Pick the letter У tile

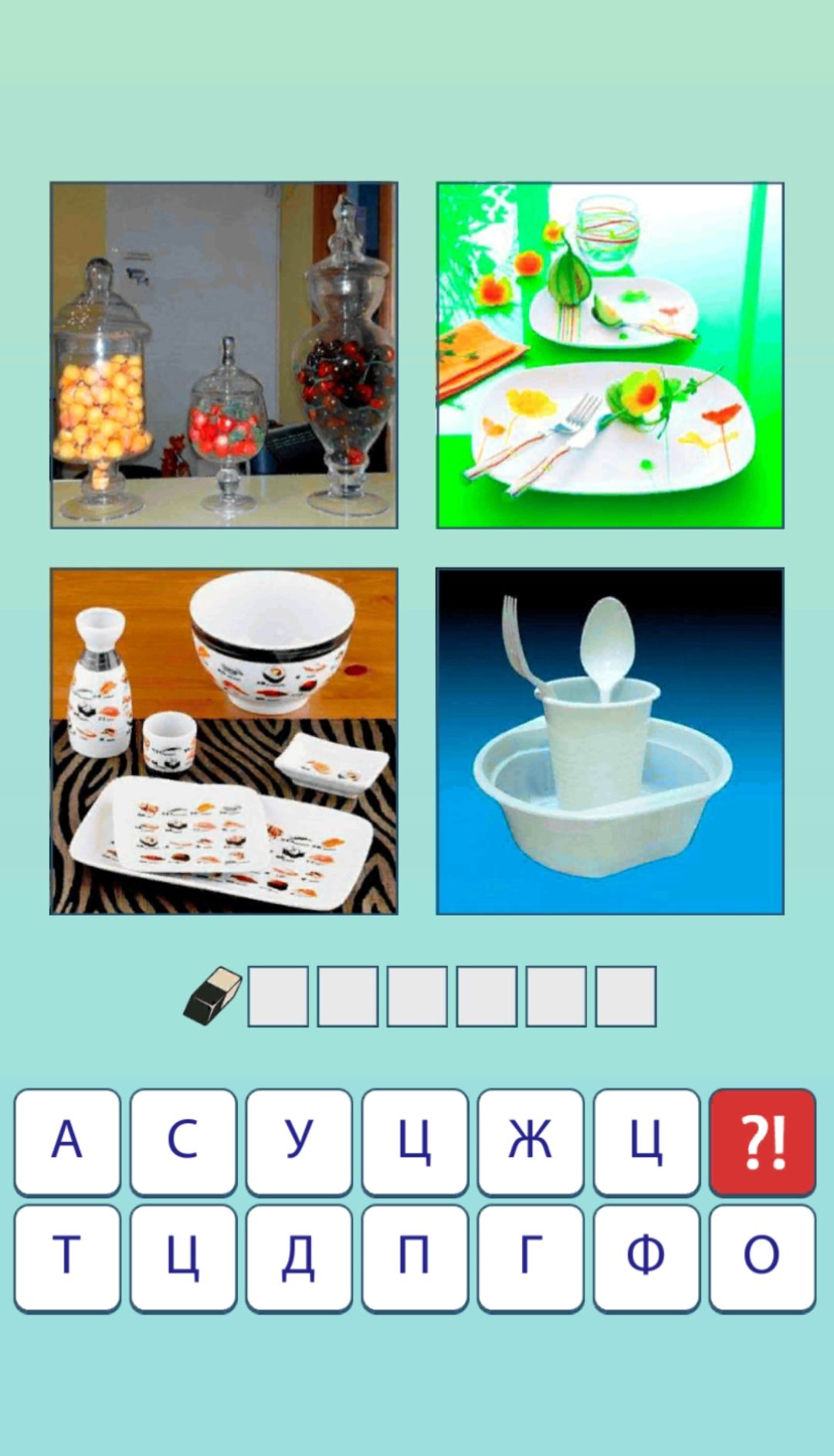(299, 1142)
